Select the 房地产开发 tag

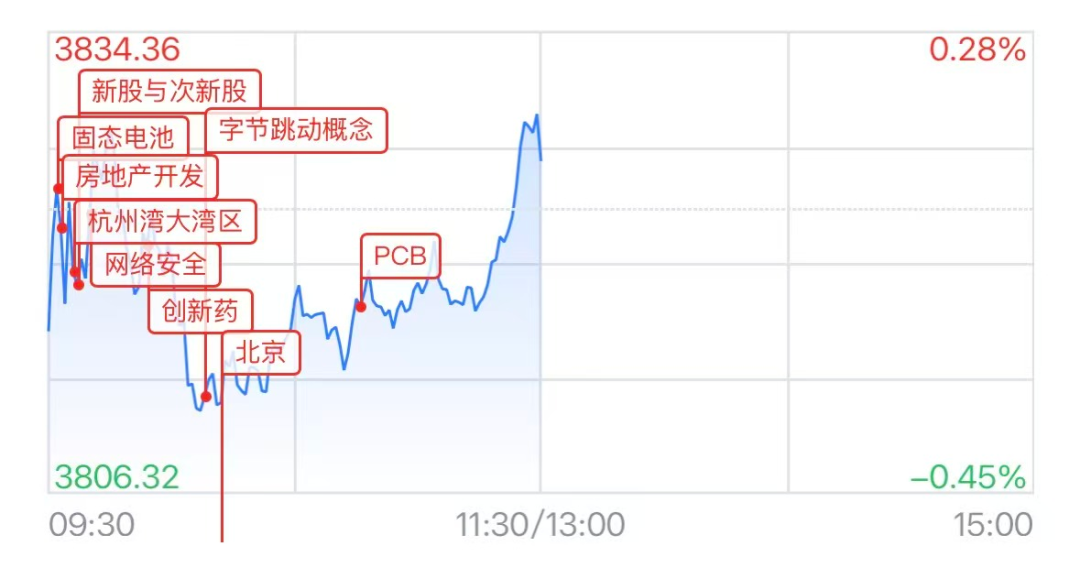tap(140, 177)
